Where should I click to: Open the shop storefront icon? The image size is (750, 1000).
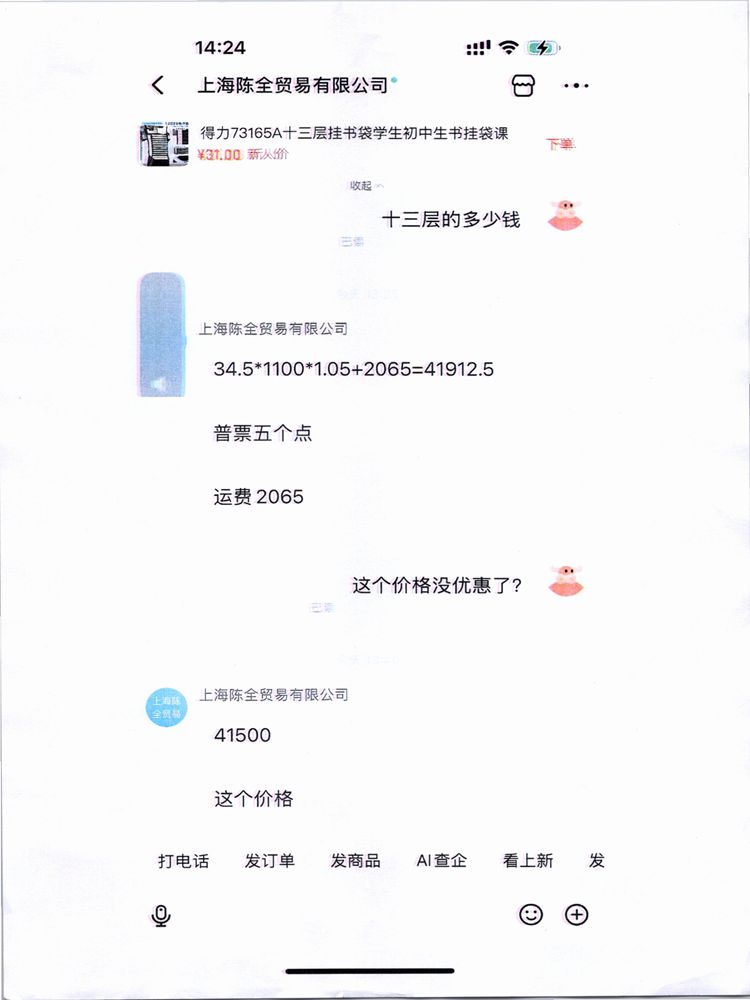523,86
